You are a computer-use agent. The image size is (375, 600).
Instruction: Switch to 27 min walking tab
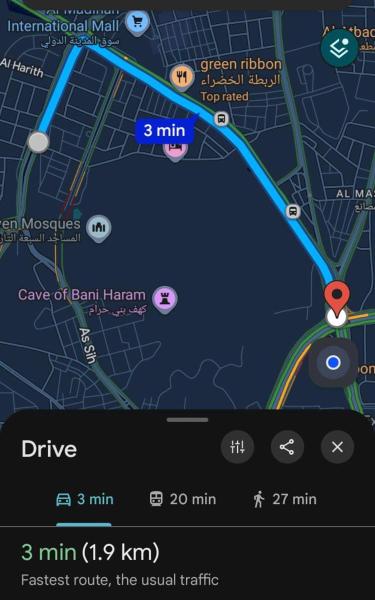pos(285,499)
